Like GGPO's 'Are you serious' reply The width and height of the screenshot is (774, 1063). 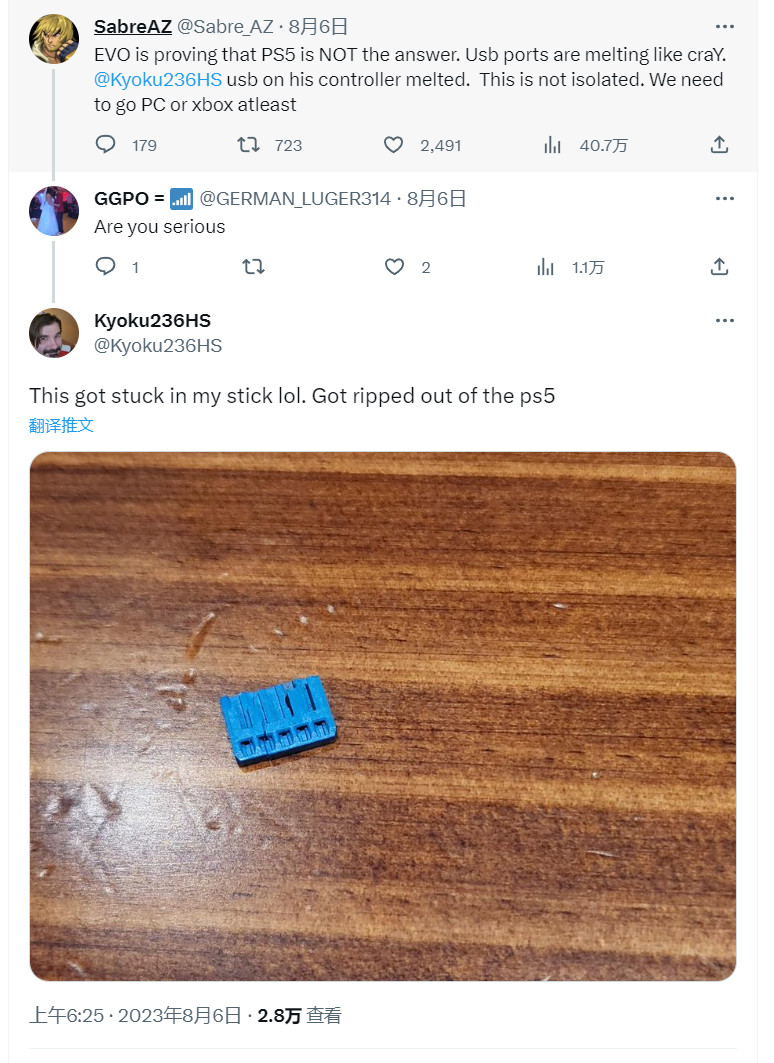[x=394, y=267]
